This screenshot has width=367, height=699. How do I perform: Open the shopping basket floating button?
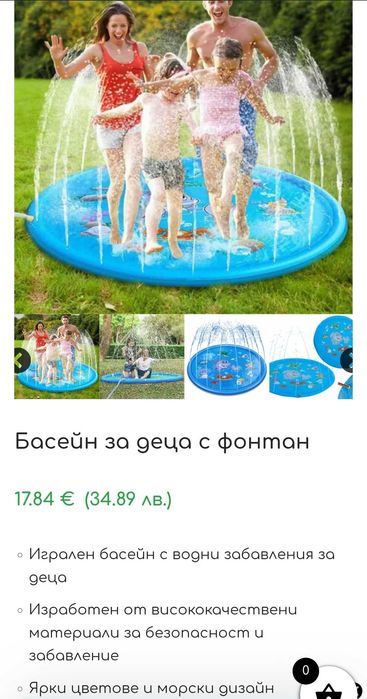coord(330,684)
